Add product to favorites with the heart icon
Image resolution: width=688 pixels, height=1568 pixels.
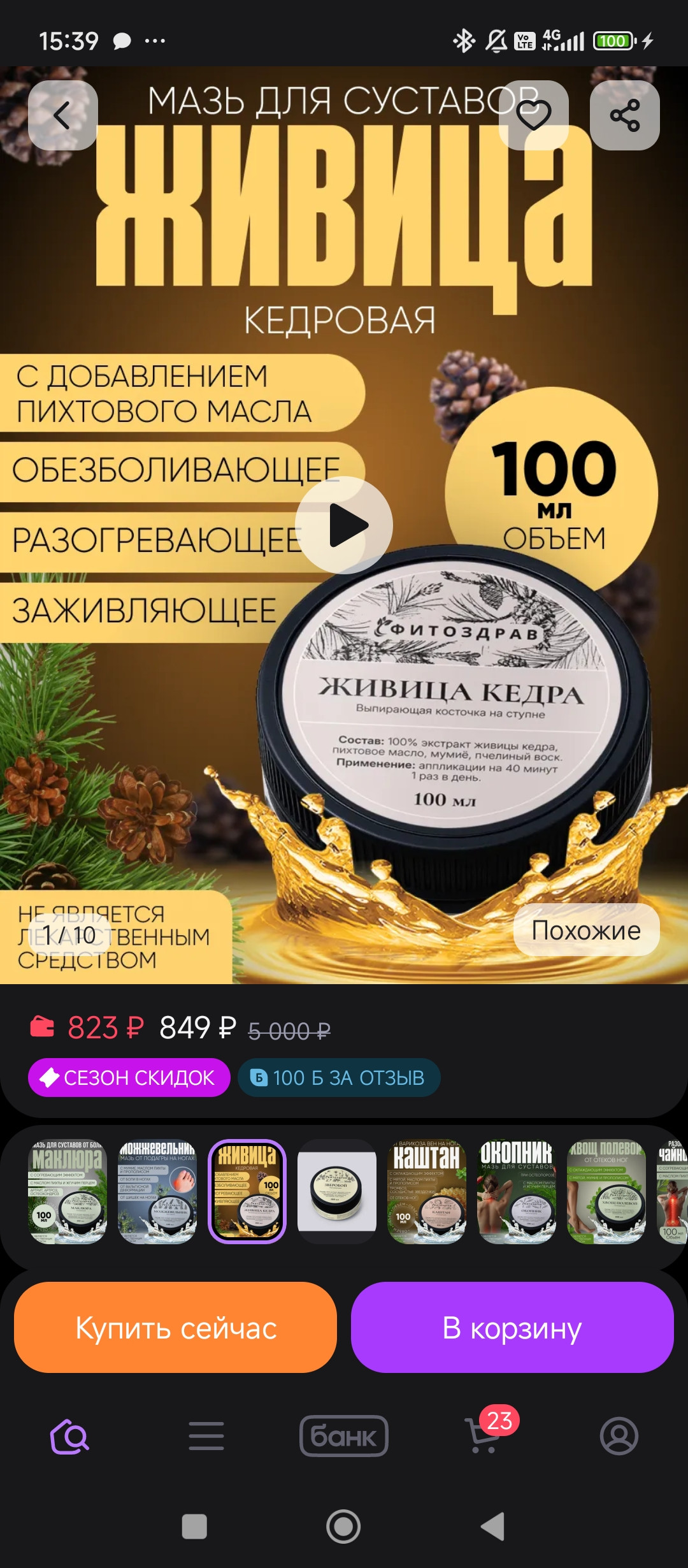[x=533, y=115]
